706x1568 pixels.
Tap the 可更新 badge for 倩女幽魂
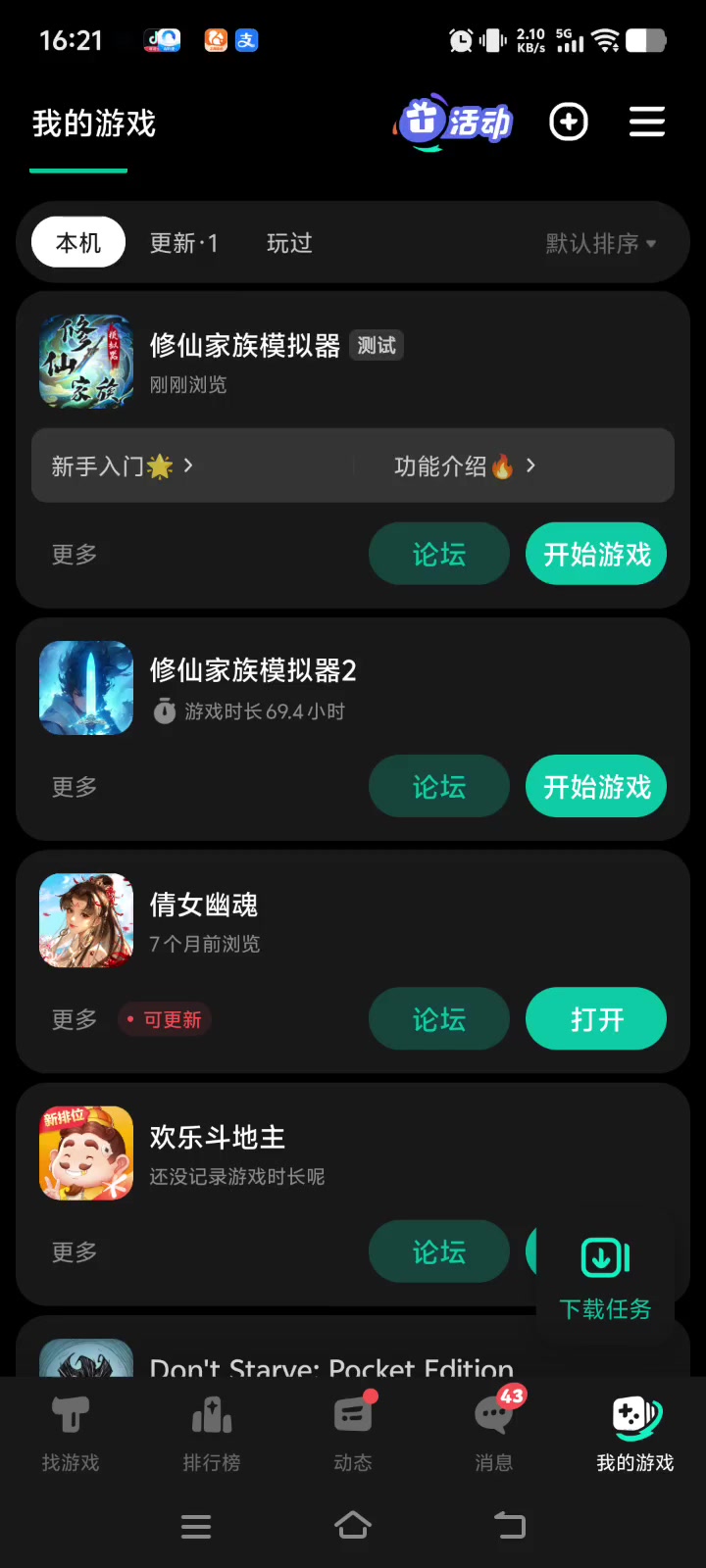tap(165, 1020)
